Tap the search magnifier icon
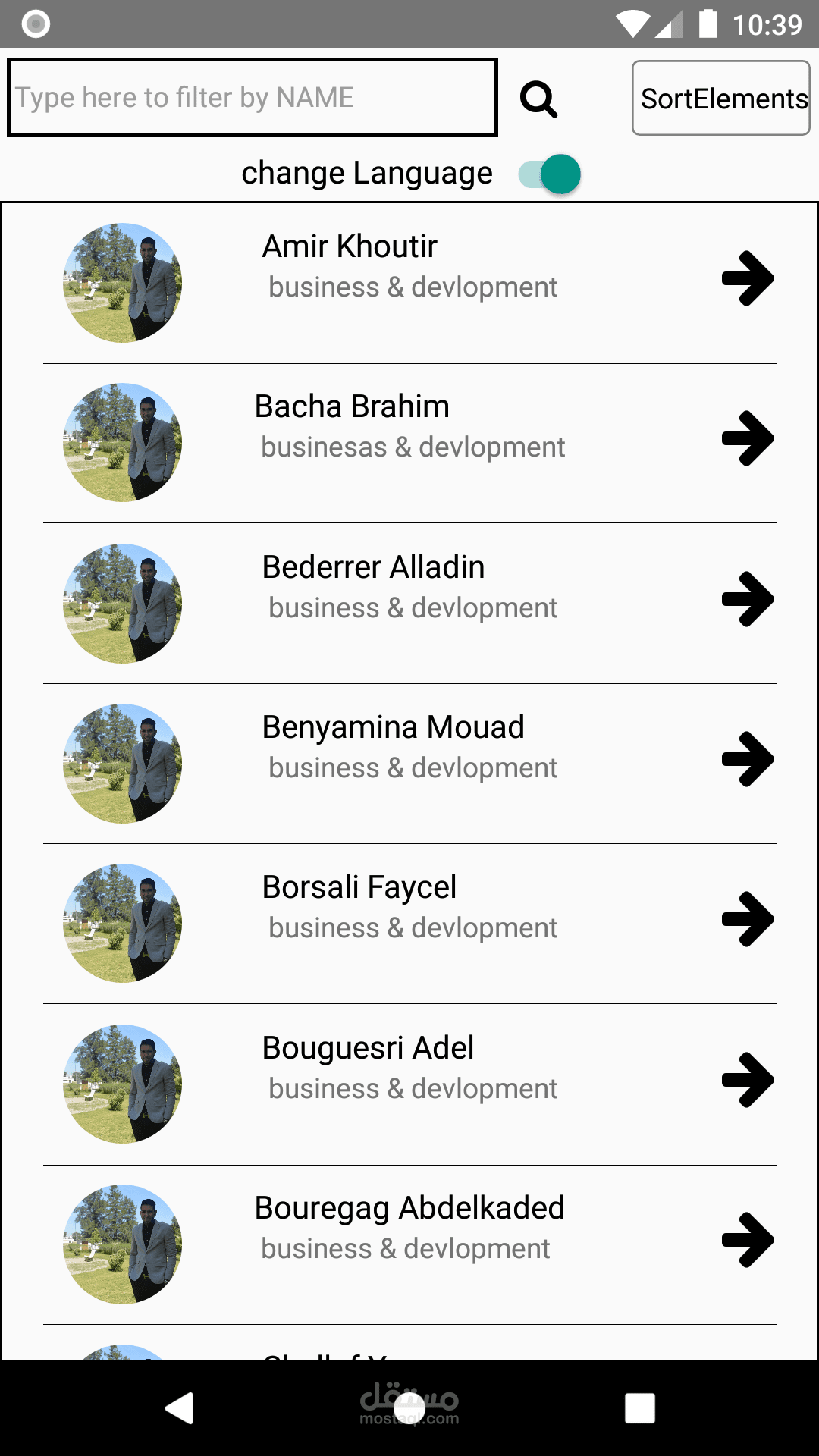Image resolution: width=819 pixels, height=1456 pixels. pyautogui.click(x=538, y=99)
